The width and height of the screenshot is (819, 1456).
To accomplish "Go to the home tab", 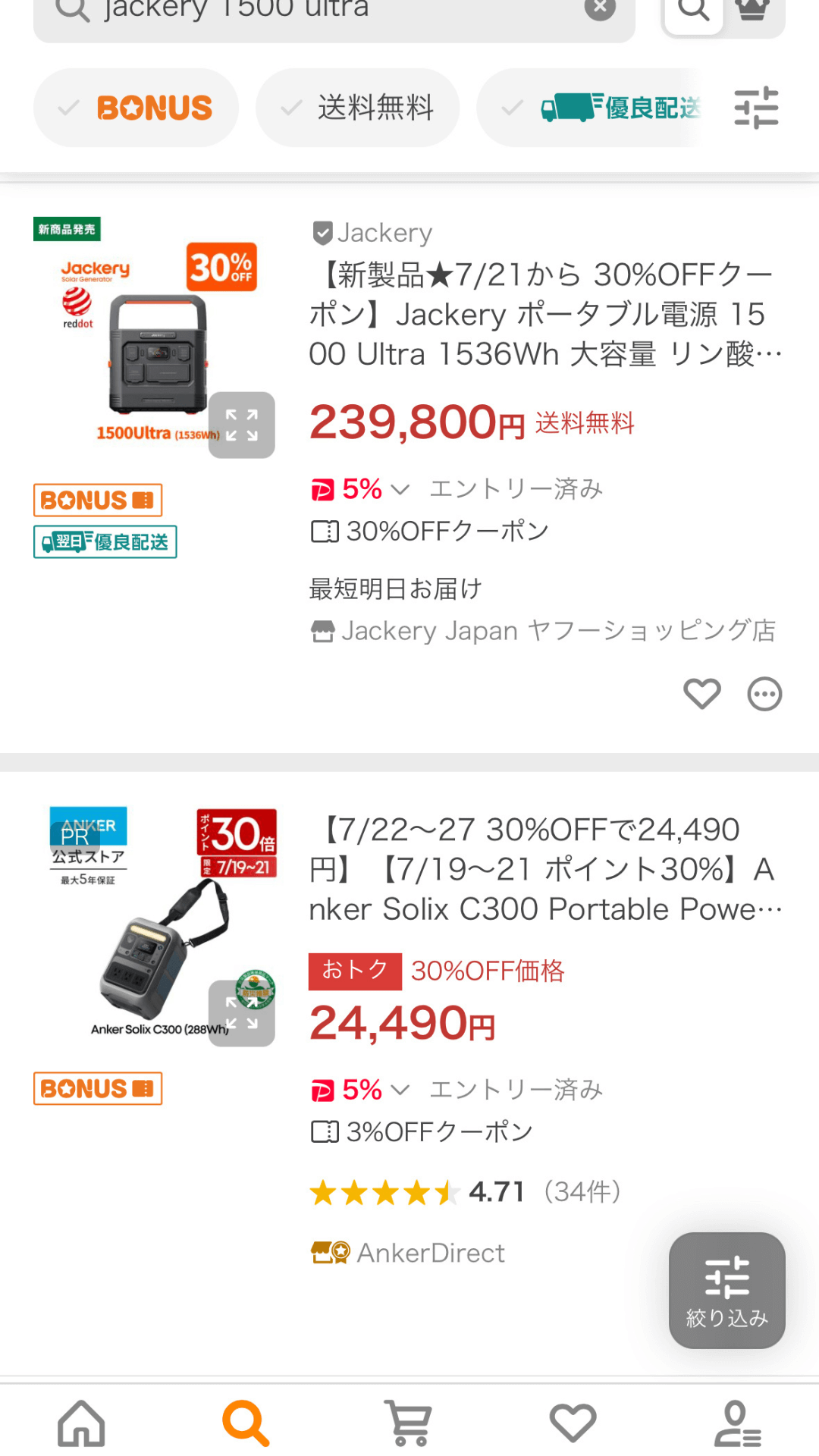I will 82,1423.
